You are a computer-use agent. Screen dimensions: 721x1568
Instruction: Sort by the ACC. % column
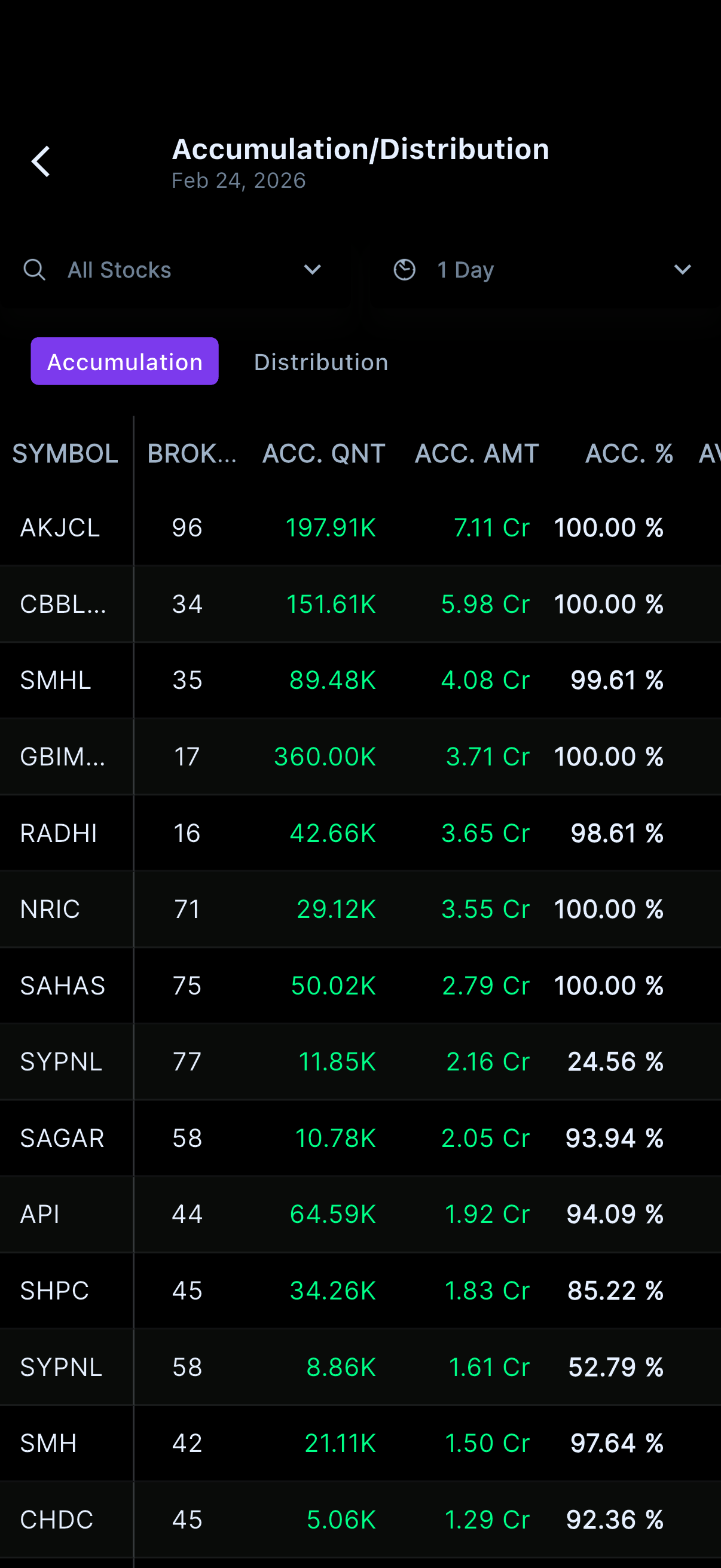pyautogui.click(x=629, y=453)
